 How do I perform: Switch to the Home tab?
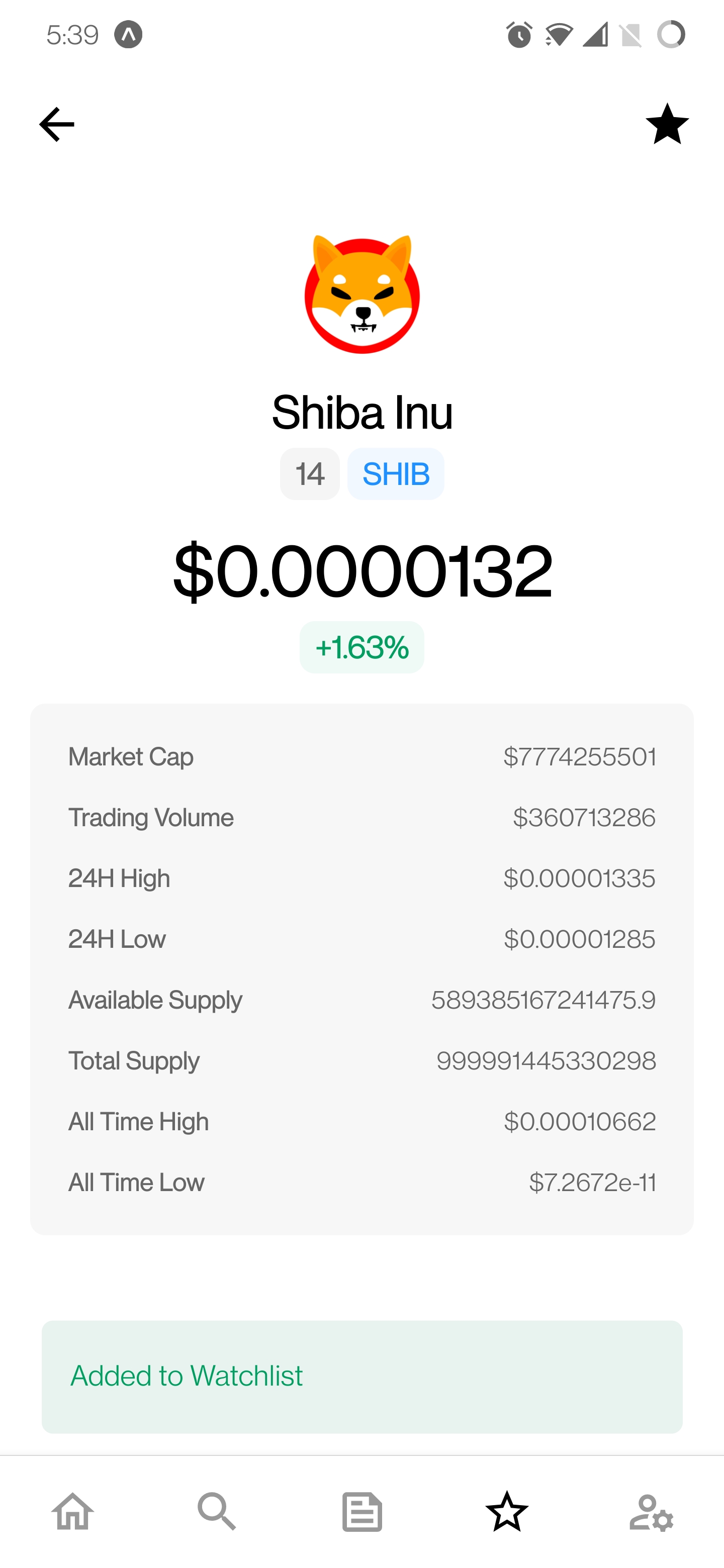pos(72,1511)
